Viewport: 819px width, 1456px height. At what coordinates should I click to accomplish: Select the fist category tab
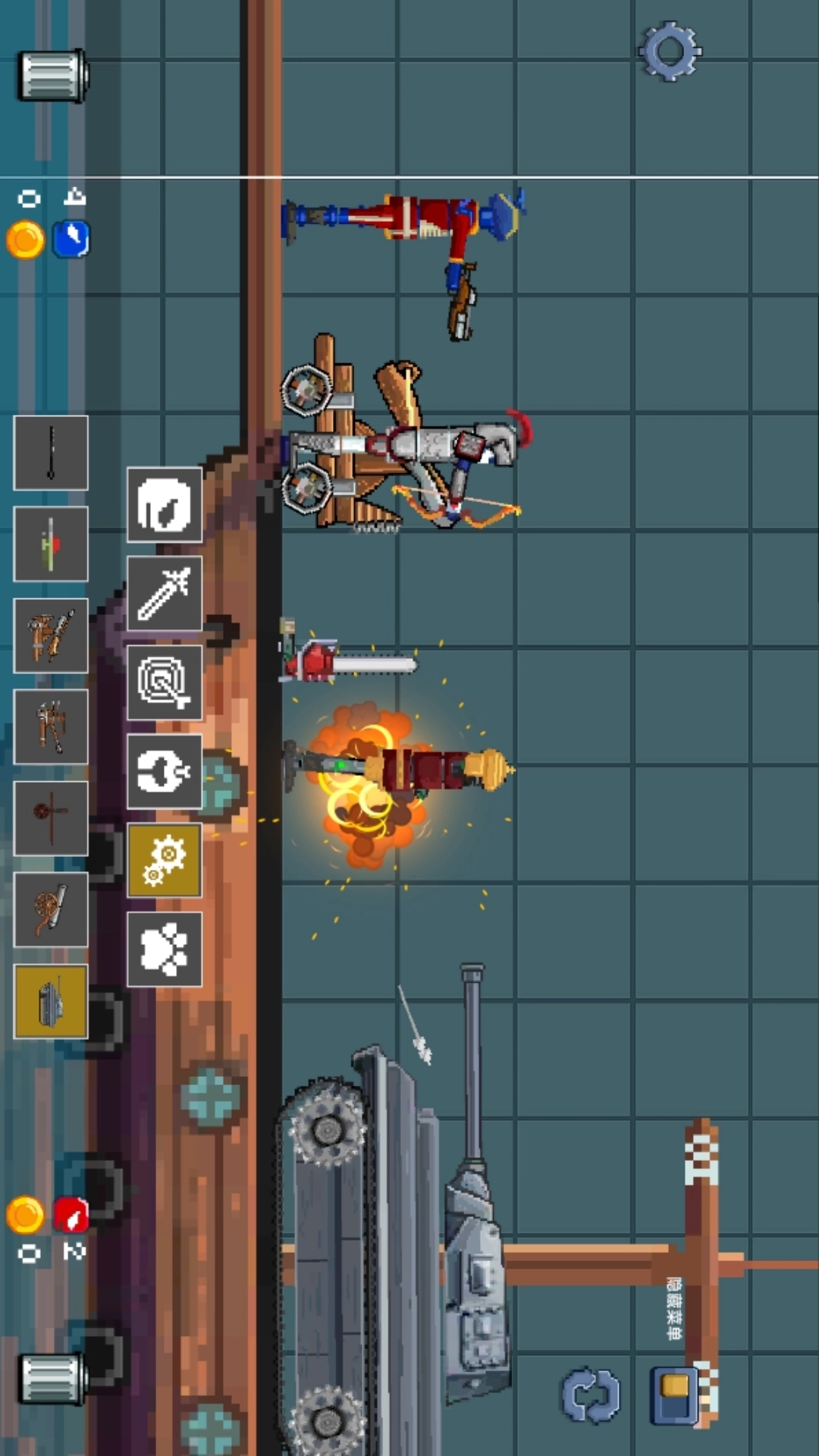165,504
